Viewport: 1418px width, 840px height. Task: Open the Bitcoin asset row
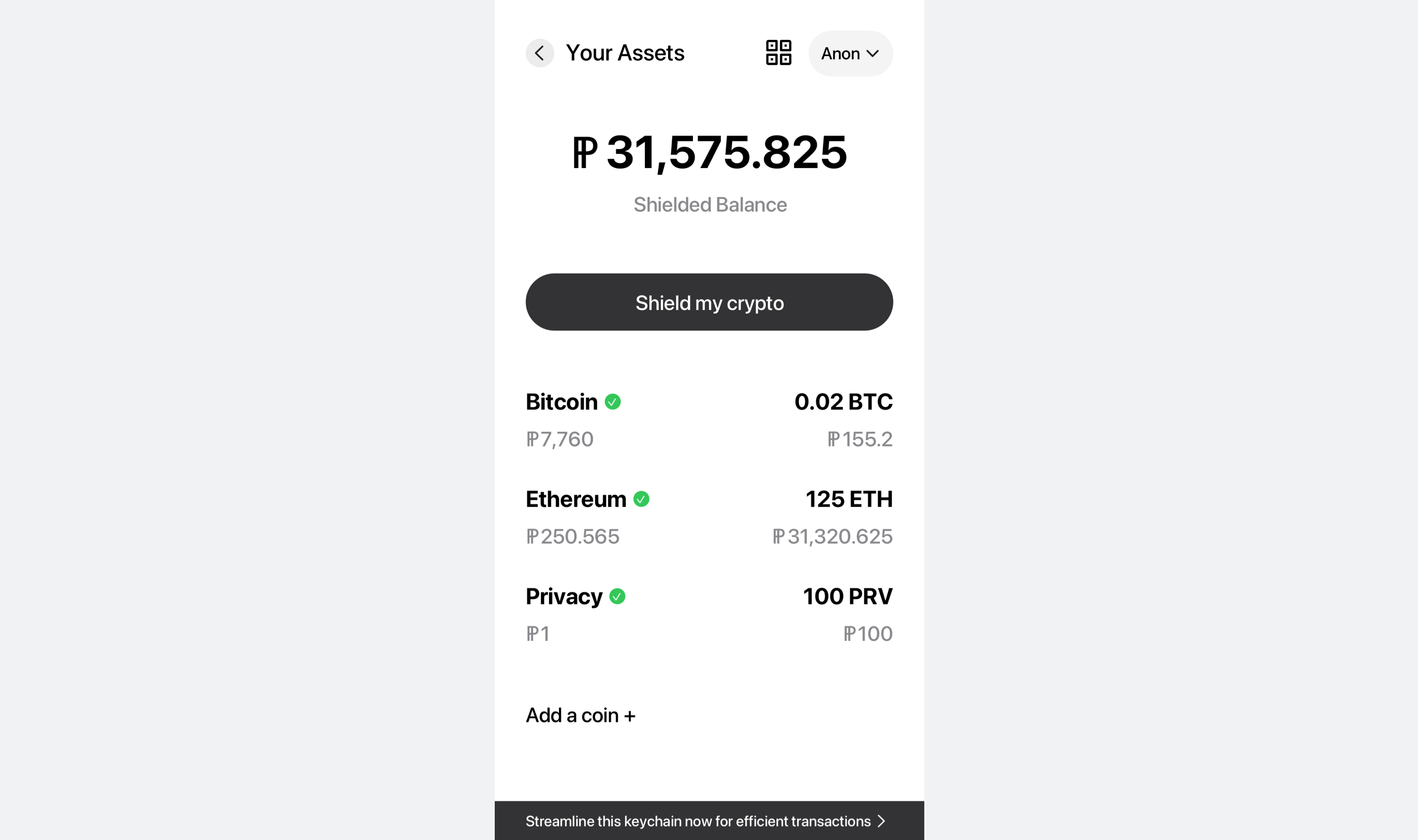[709, 419]
